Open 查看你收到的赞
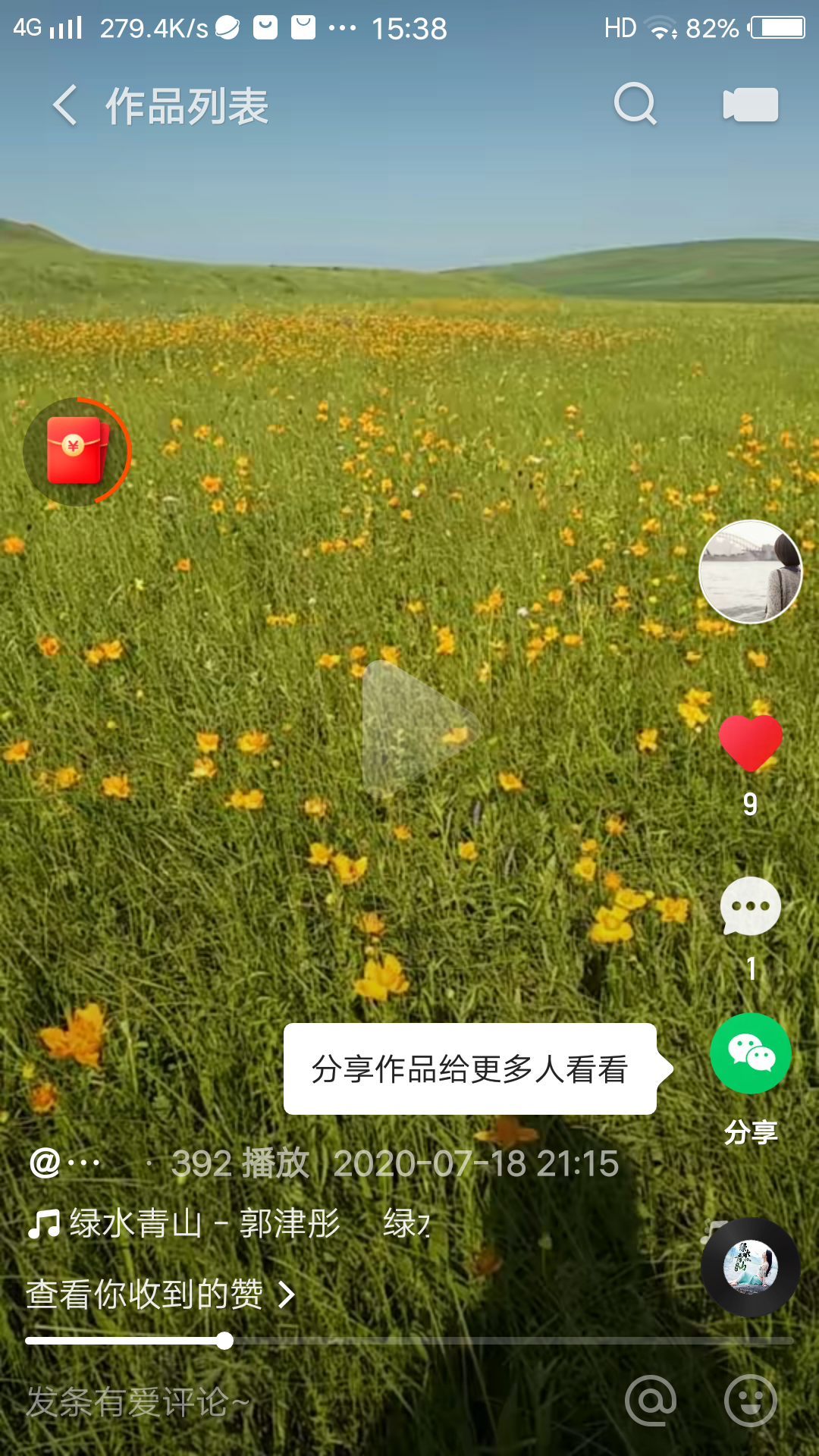This screenshot has width=819, height=1456. coord(159,1294)
